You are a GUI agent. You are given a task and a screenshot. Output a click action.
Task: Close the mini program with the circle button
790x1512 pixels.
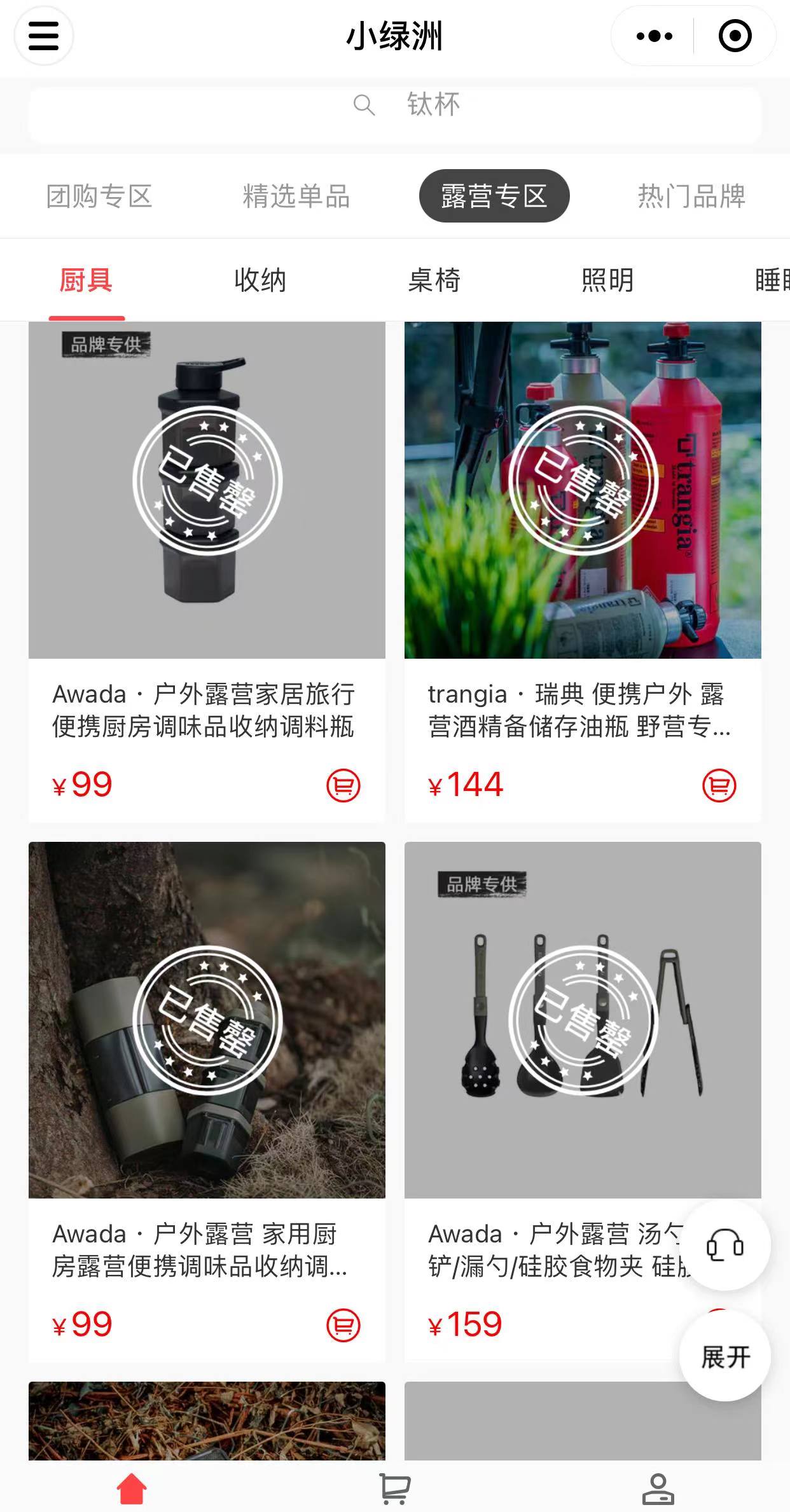[x=735, y=36]
